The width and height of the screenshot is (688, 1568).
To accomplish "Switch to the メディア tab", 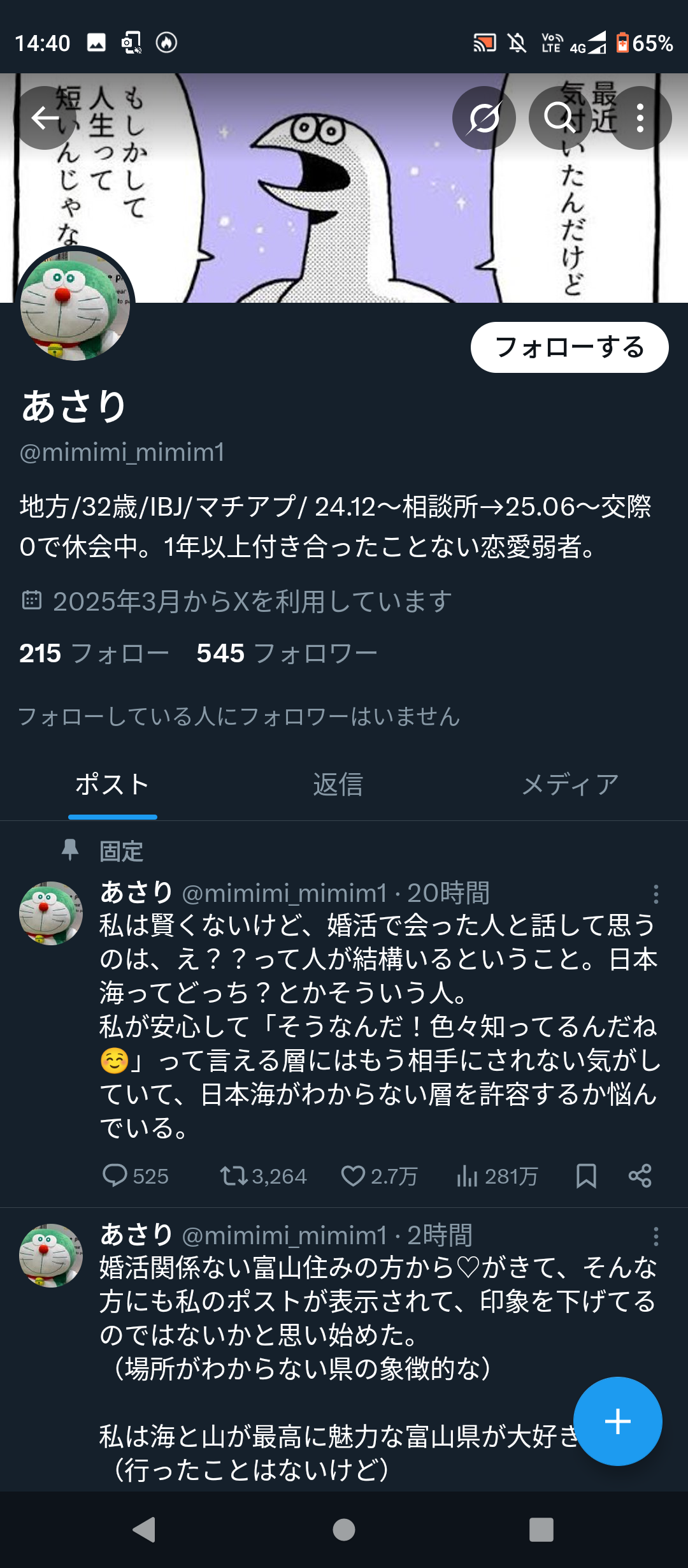I will [570, 785].
